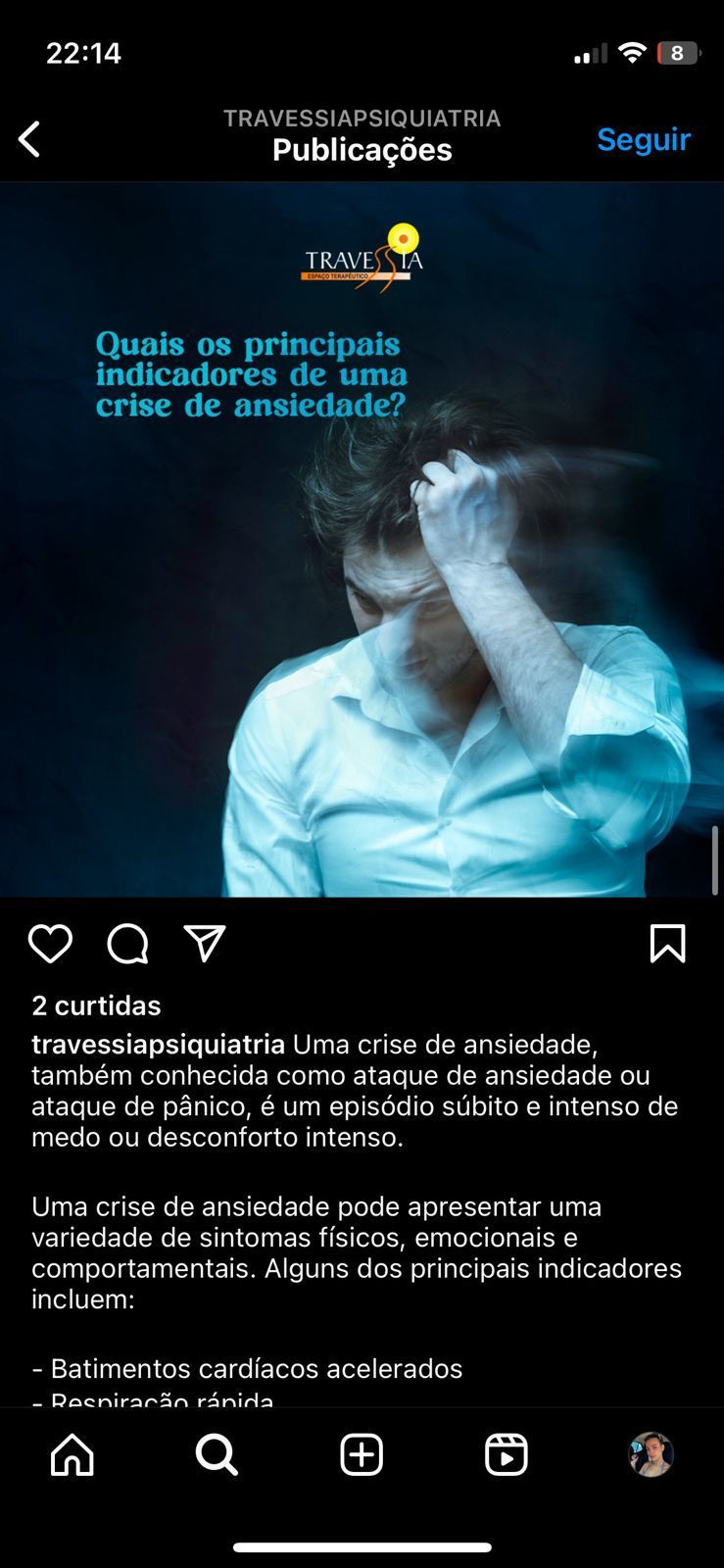Switch to the Reels tab
This screenshot has width=724, height=1568.
(x=507, y=1455)
